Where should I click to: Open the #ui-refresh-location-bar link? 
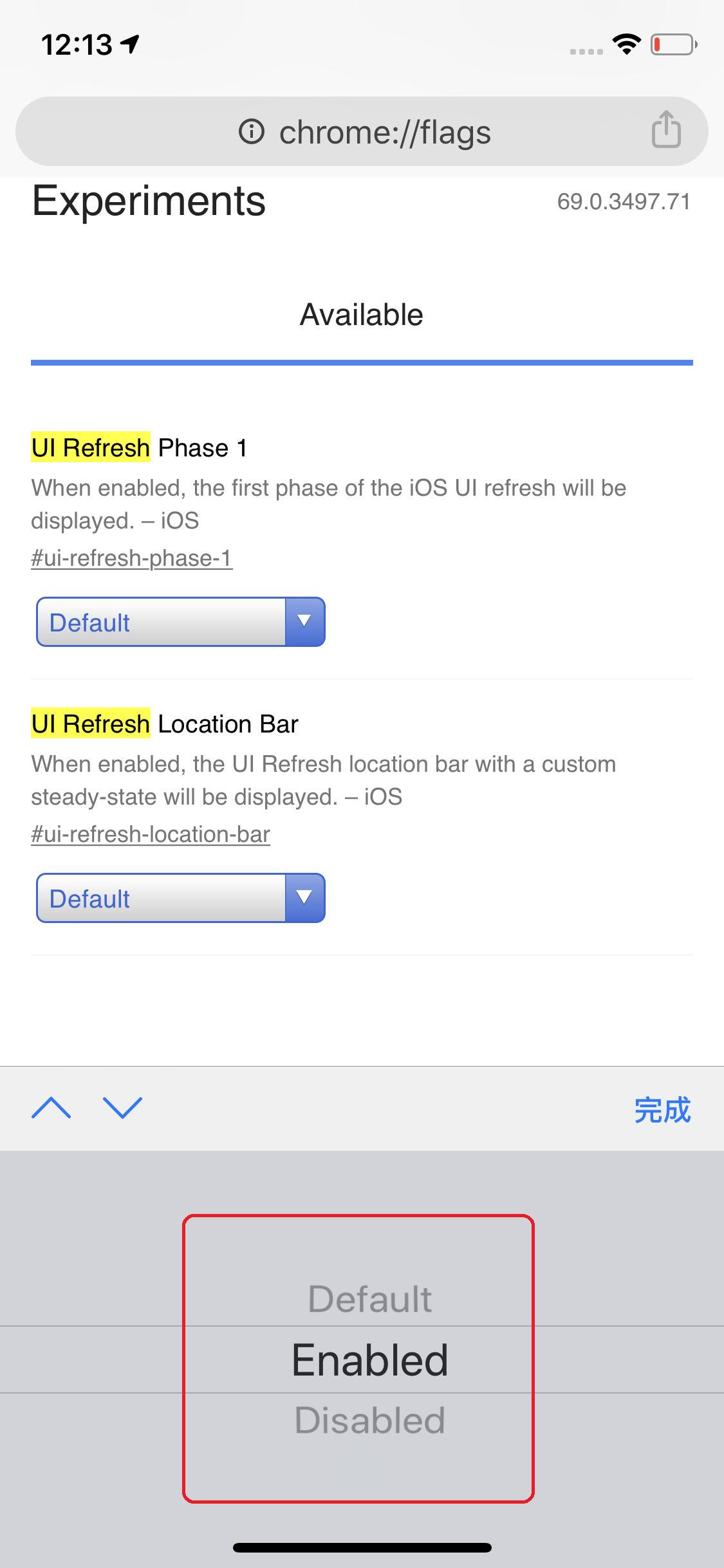pyautogui.click(x=151, y=834)
